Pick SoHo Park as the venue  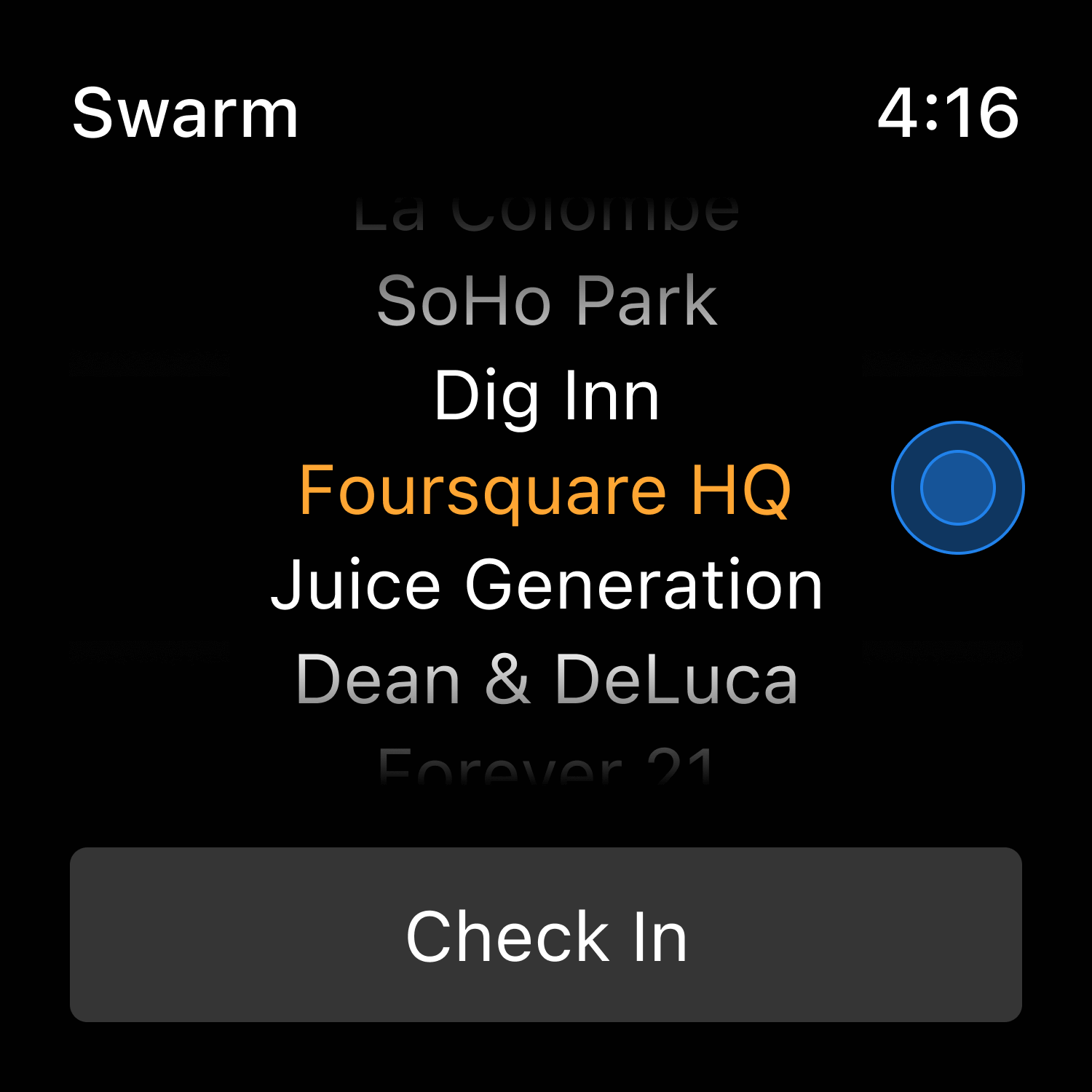tap(546, 301)
